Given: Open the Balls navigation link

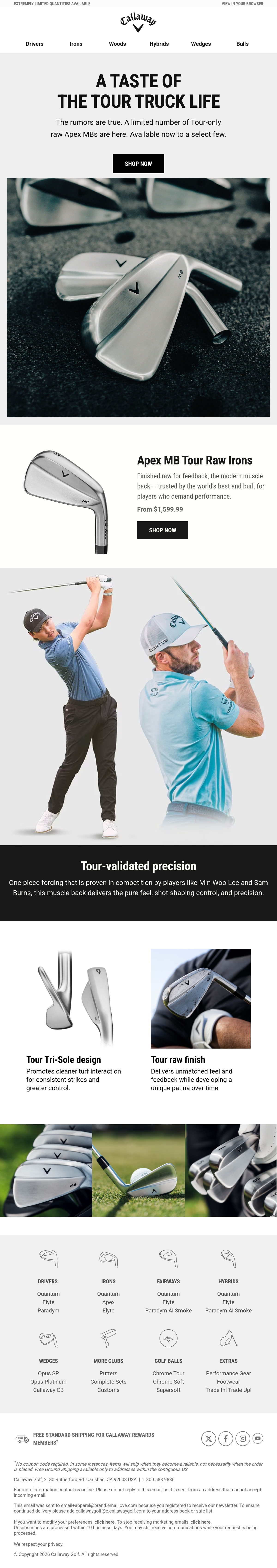Looking at the screenshot, I should pos(242,44).
